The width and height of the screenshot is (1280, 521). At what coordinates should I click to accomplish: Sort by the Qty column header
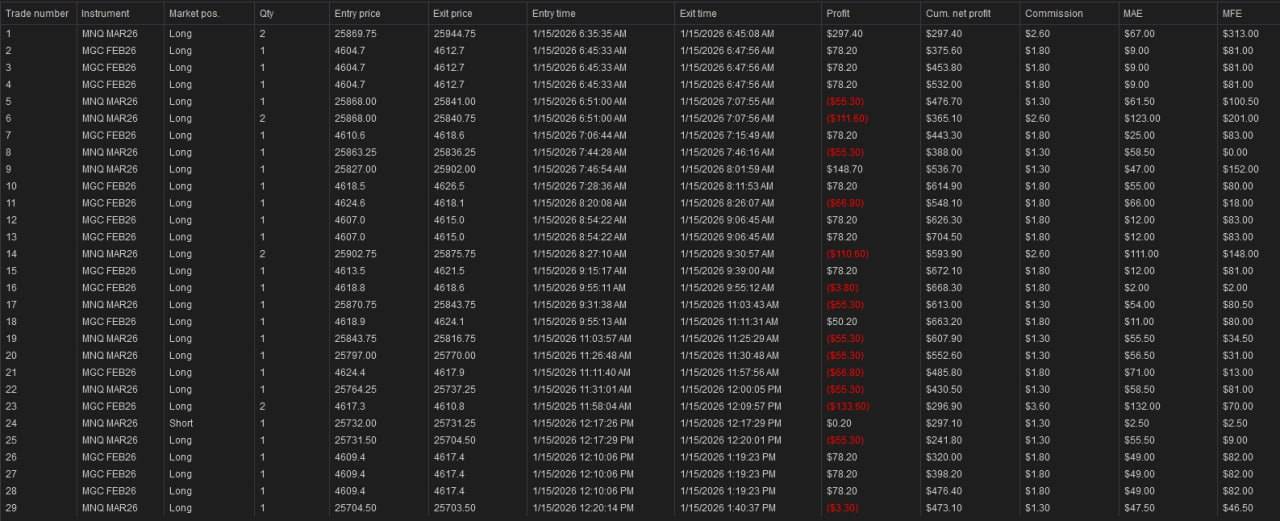(x=266, y=14)
